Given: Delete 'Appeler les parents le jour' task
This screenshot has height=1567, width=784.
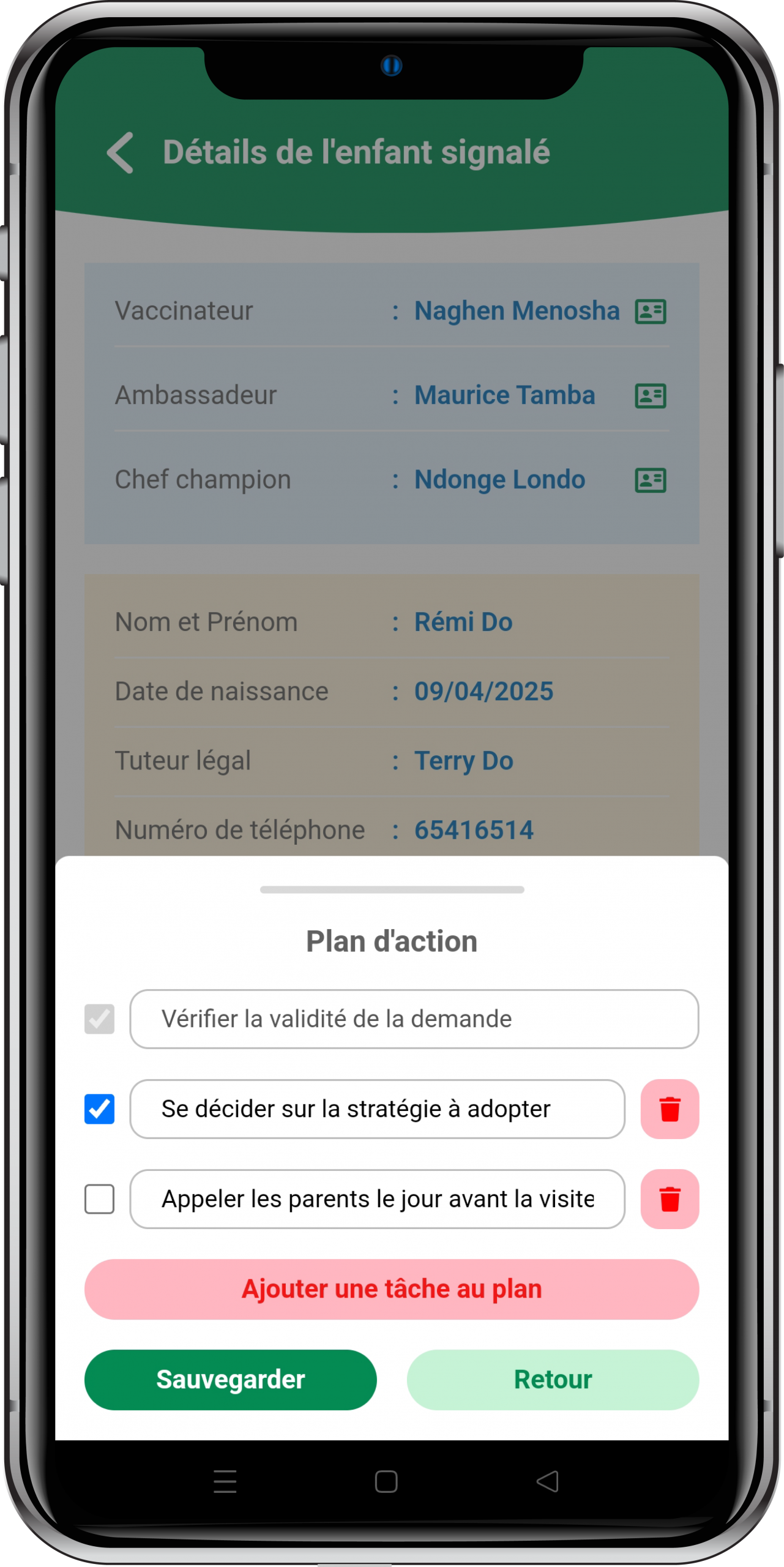Looking at the screenshot, I should [x=670, y=1199].
